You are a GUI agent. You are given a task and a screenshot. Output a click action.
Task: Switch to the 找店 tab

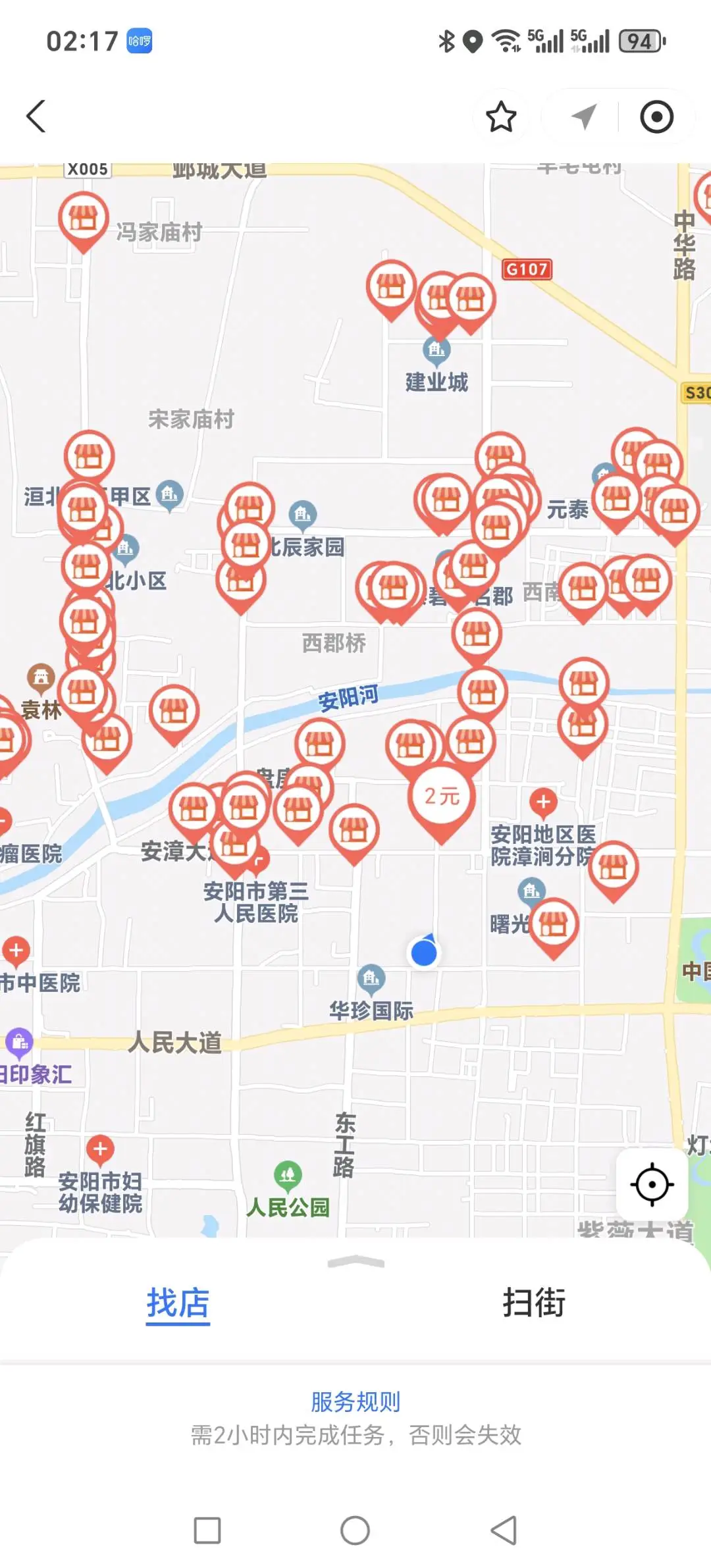[178, 1303]
